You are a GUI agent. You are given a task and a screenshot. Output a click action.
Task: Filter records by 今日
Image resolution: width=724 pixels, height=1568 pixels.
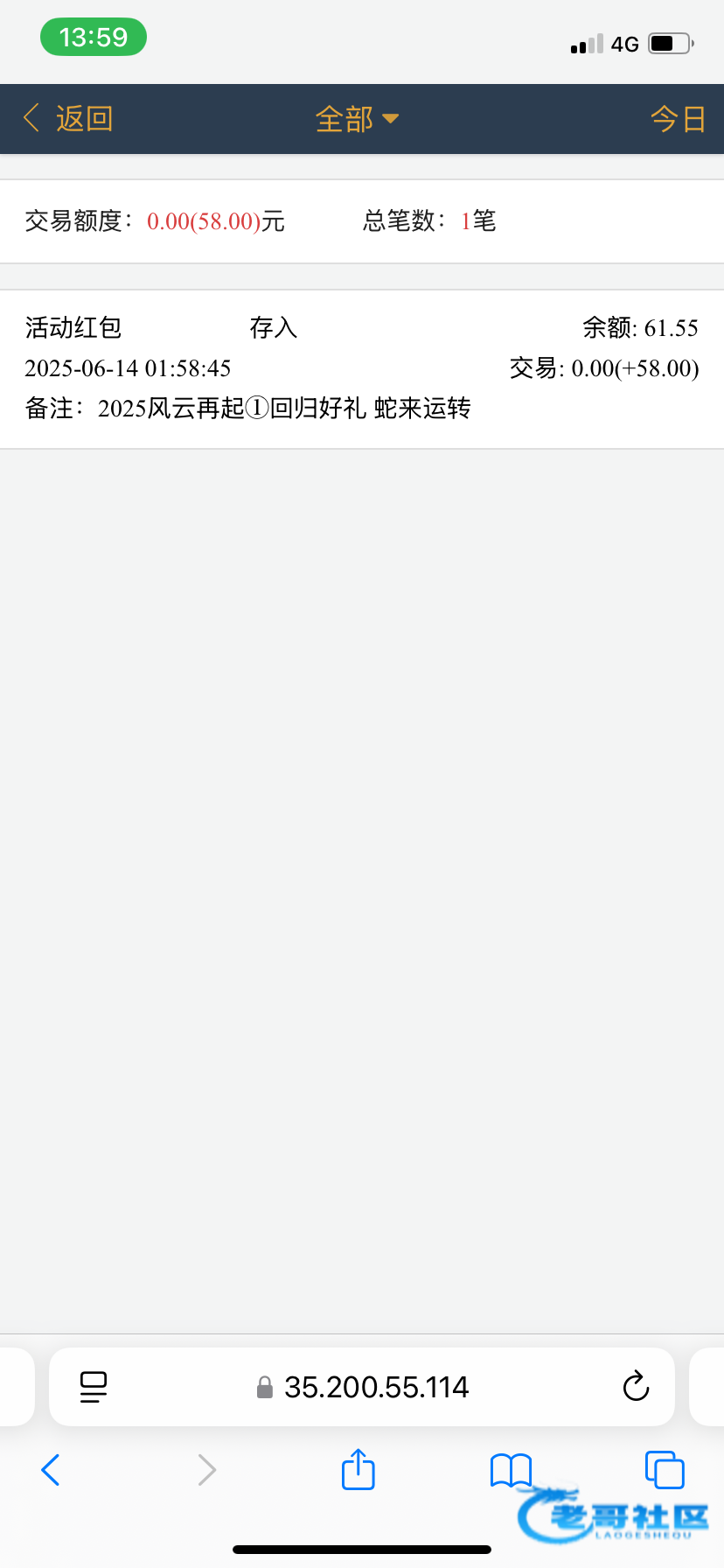pyautogui.click(x=678, y=118)
